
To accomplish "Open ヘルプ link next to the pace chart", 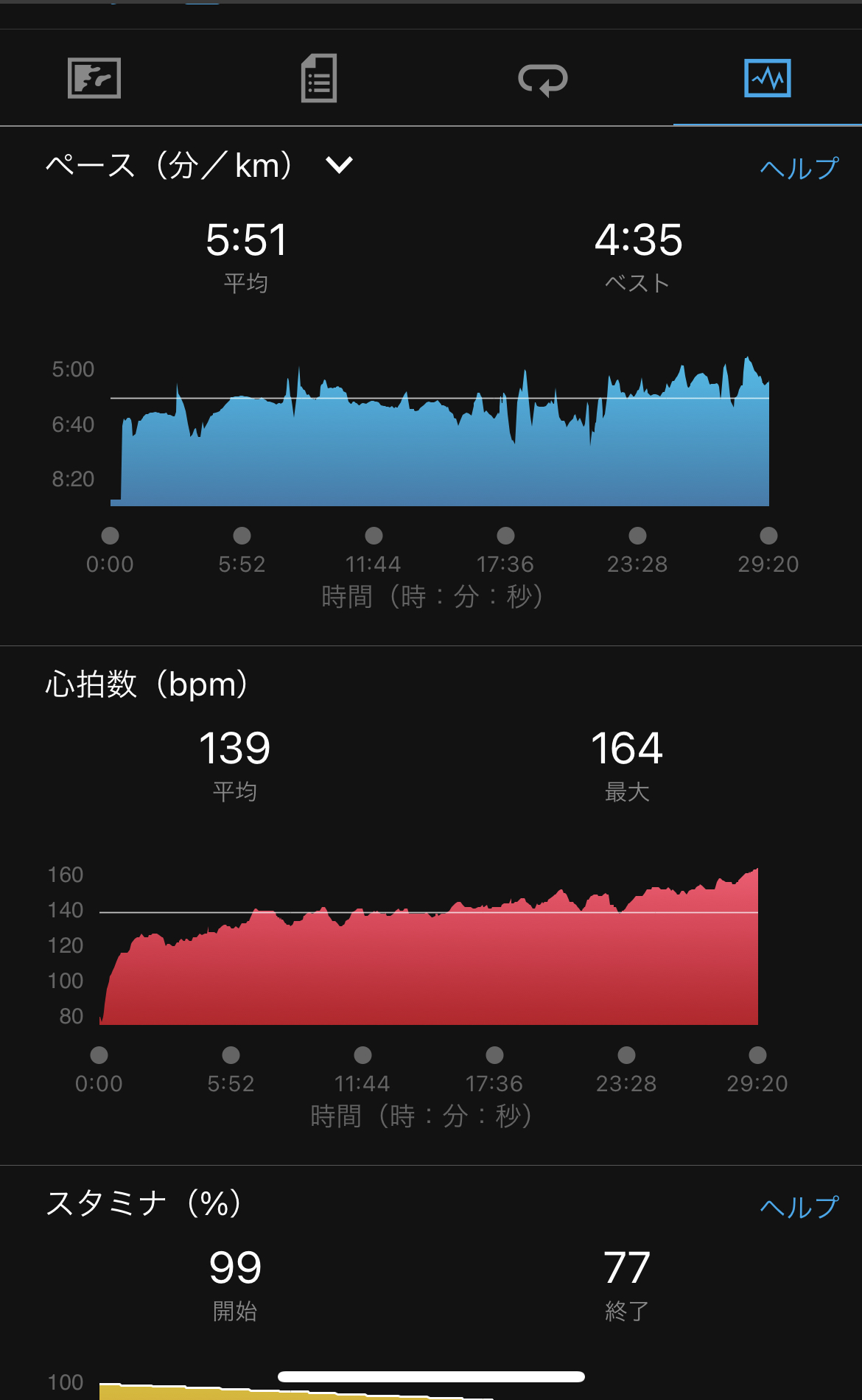I will point(799,168).
